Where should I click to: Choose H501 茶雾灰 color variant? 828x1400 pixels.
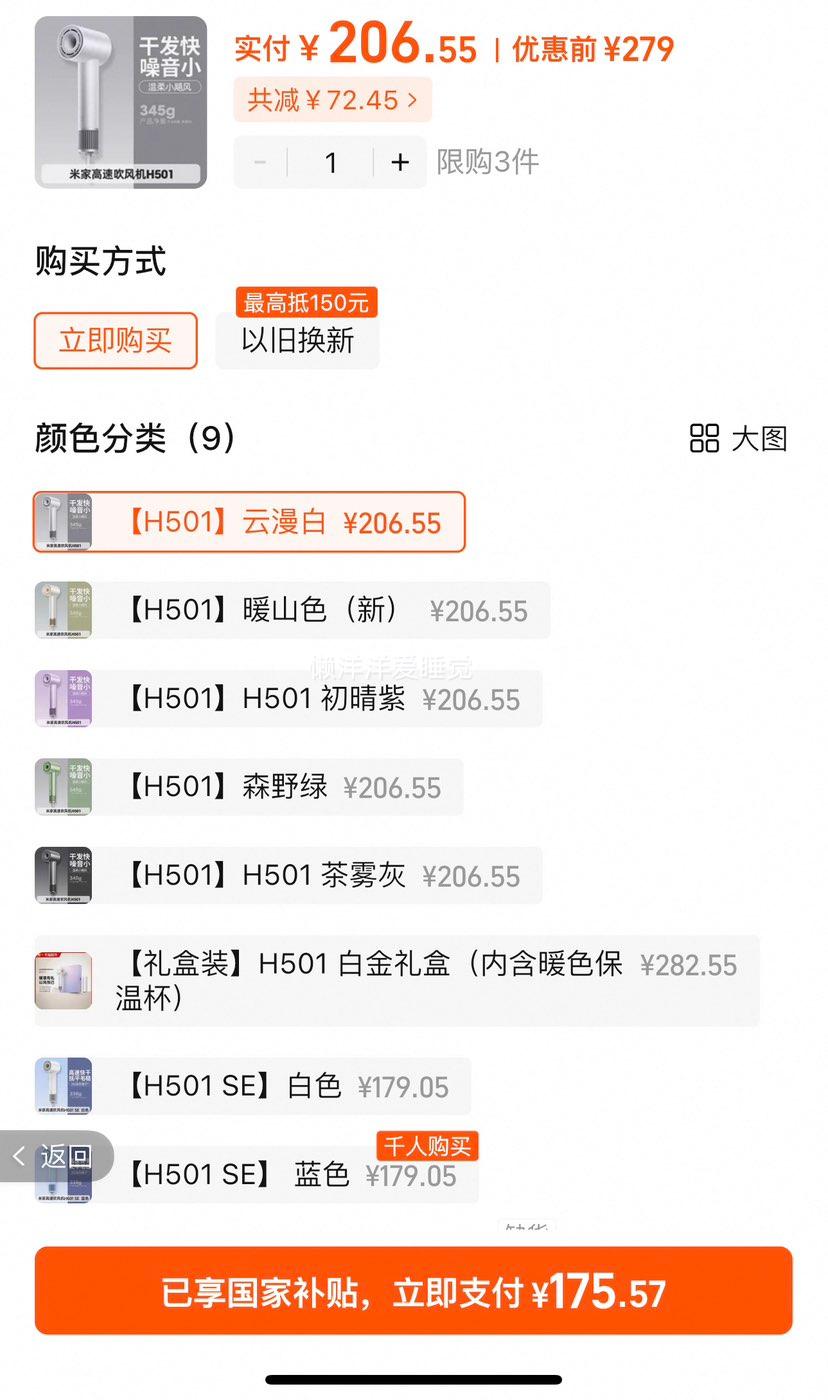pos(288,876)
